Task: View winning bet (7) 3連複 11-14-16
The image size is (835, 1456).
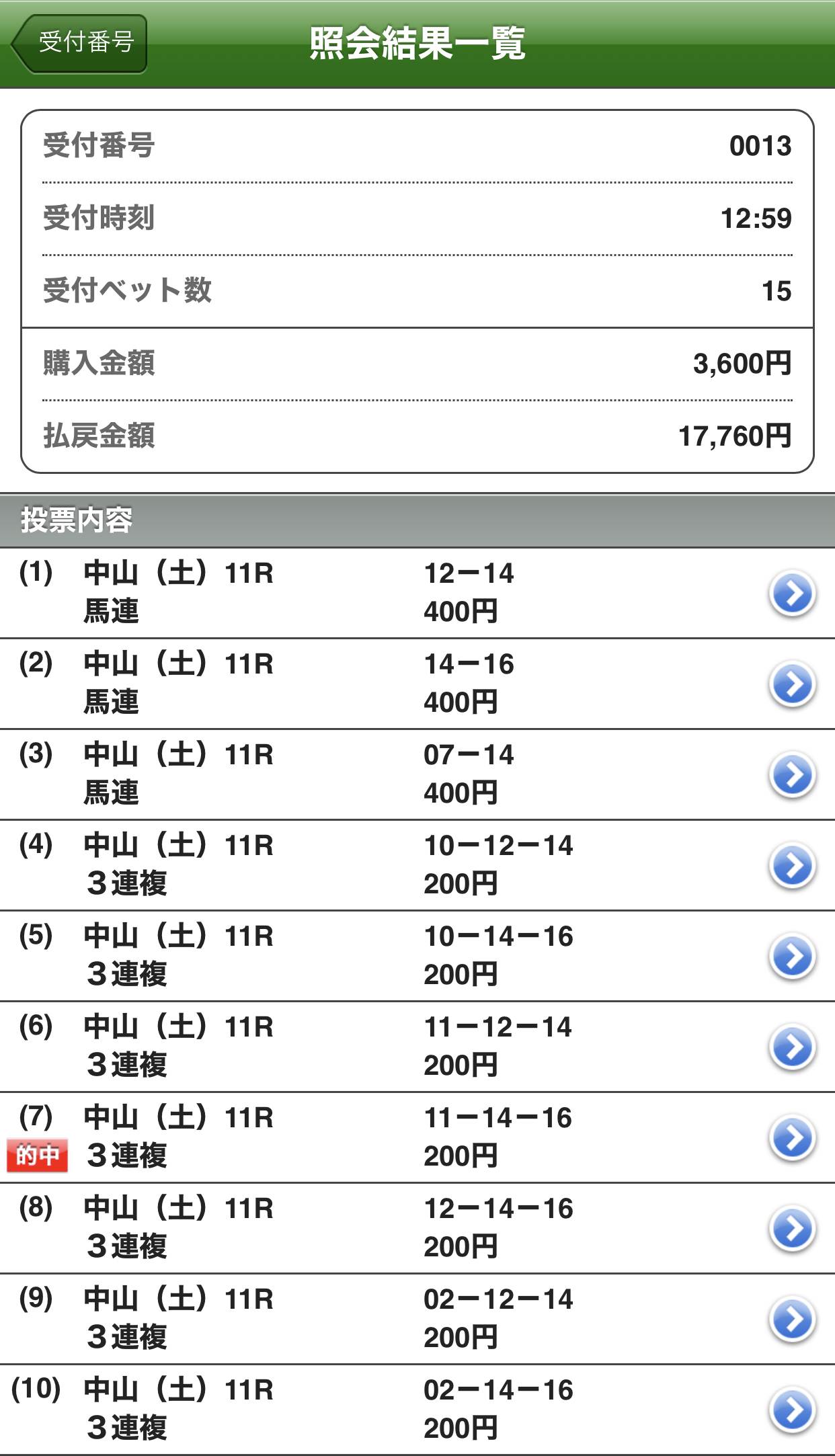Action: pos(792,1138)
